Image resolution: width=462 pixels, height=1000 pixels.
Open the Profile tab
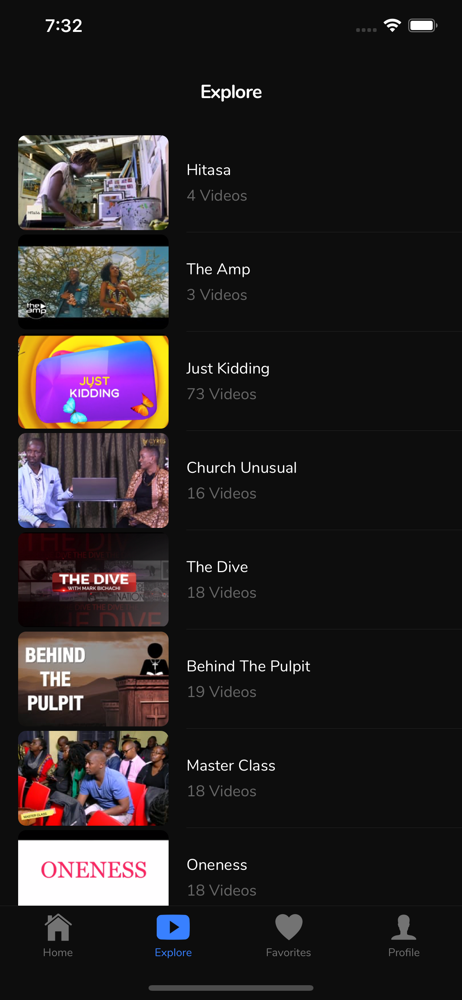point(404,936)
